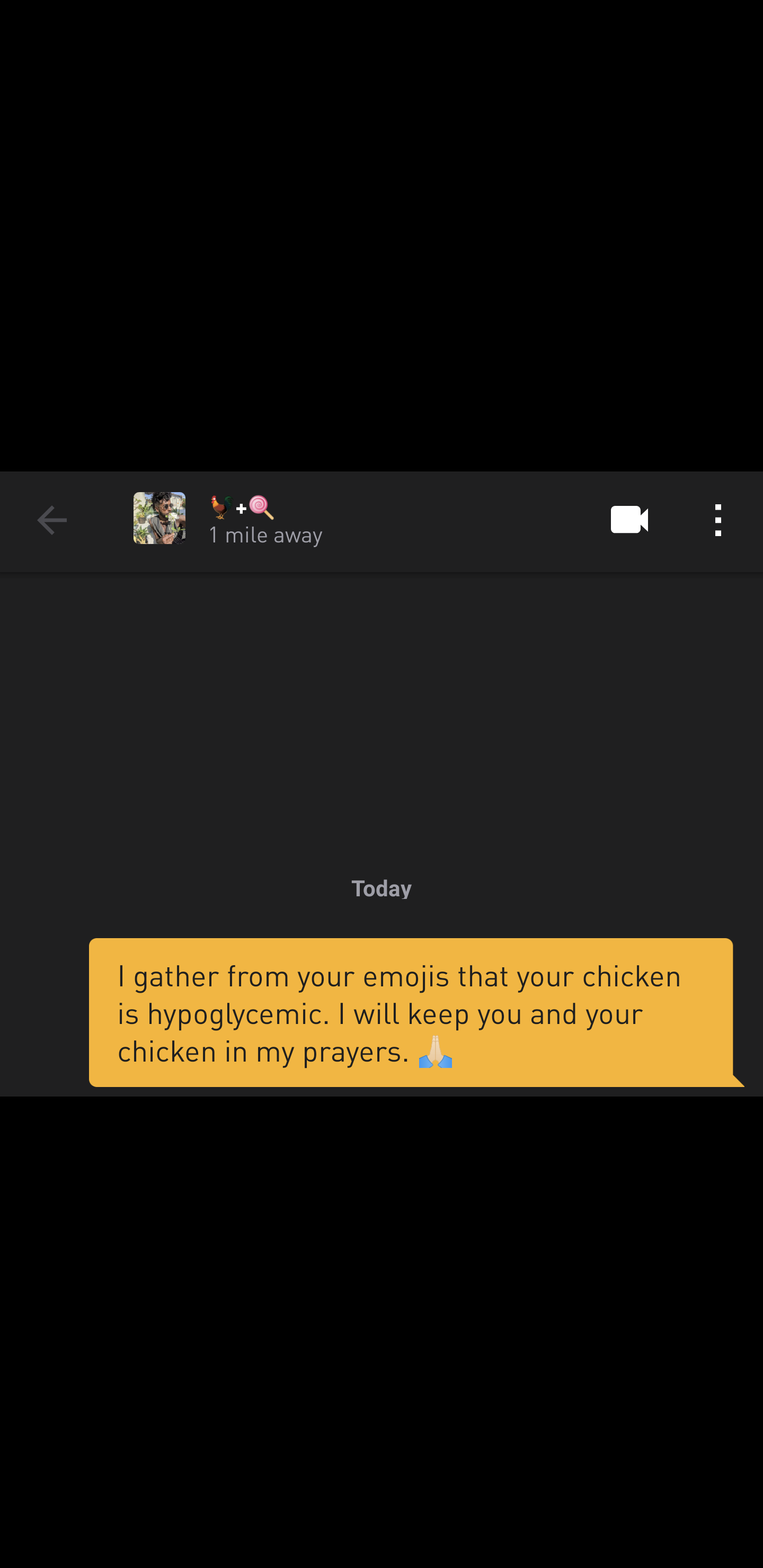
Task: Open the contact's profile photo
Action: (159, 518)
